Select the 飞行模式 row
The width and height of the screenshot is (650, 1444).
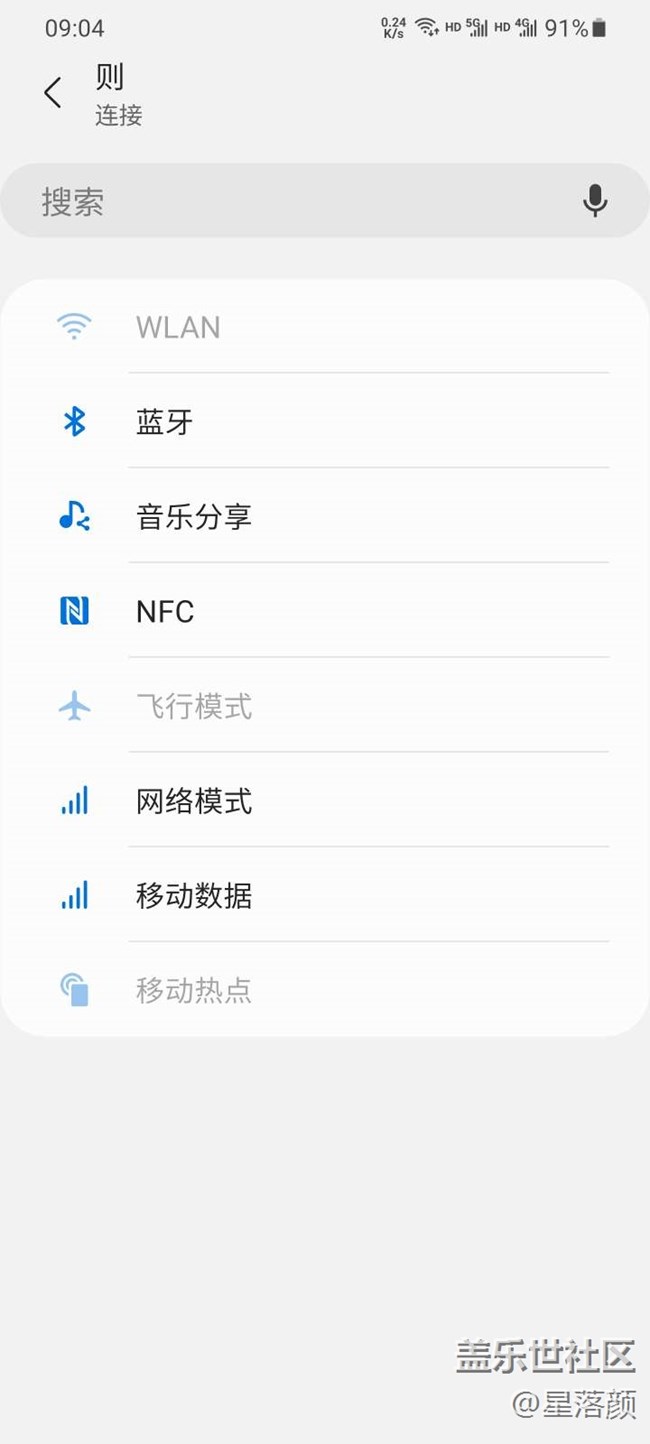click(x=324, y=707)
